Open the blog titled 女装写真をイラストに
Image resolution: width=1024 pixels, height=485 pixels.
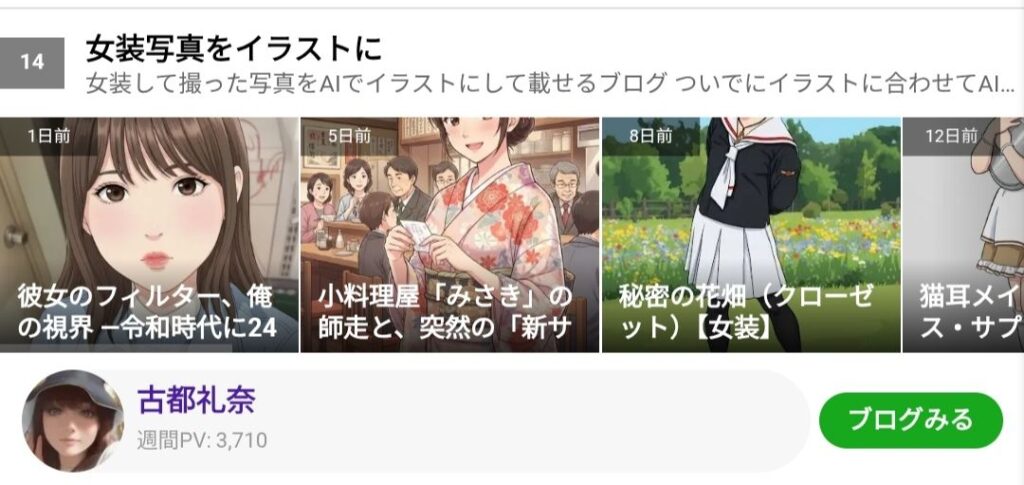click(235, 48)
